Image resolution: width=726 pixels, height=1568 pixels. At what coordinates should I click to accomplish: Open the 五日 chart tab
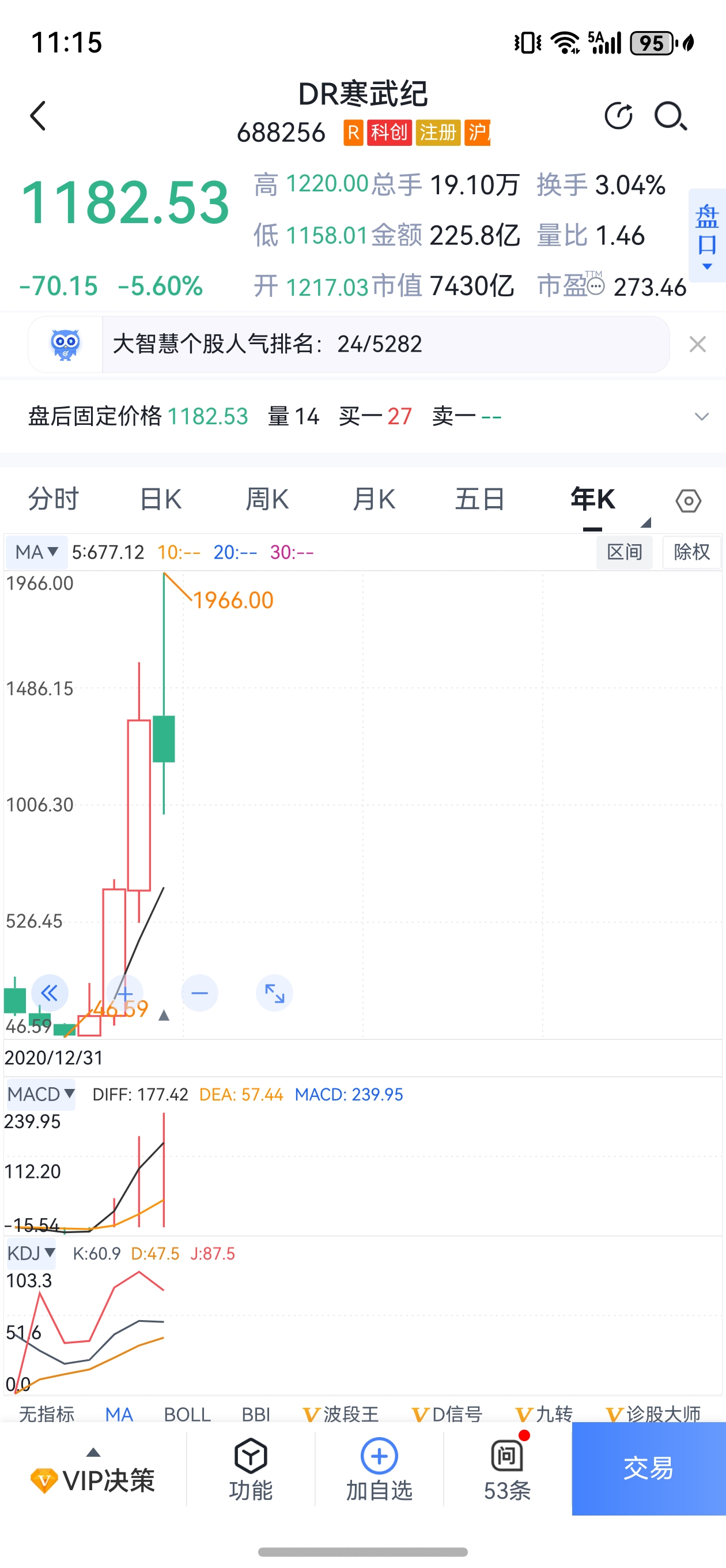point(480,499)
